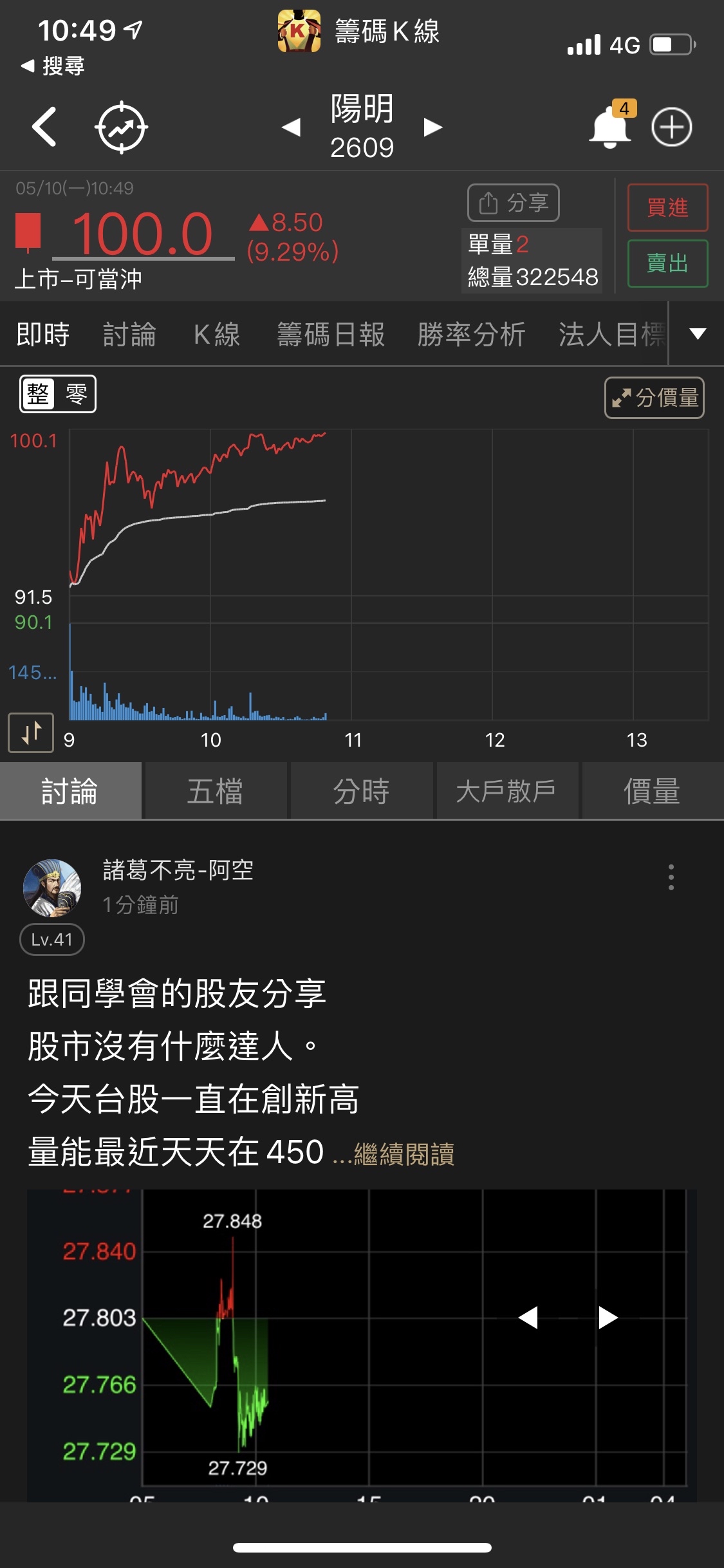Open the 大戶散戶 sub-tab
Image resolution: width=724 pixels, height=1568 pixels.
click(506, 791)
